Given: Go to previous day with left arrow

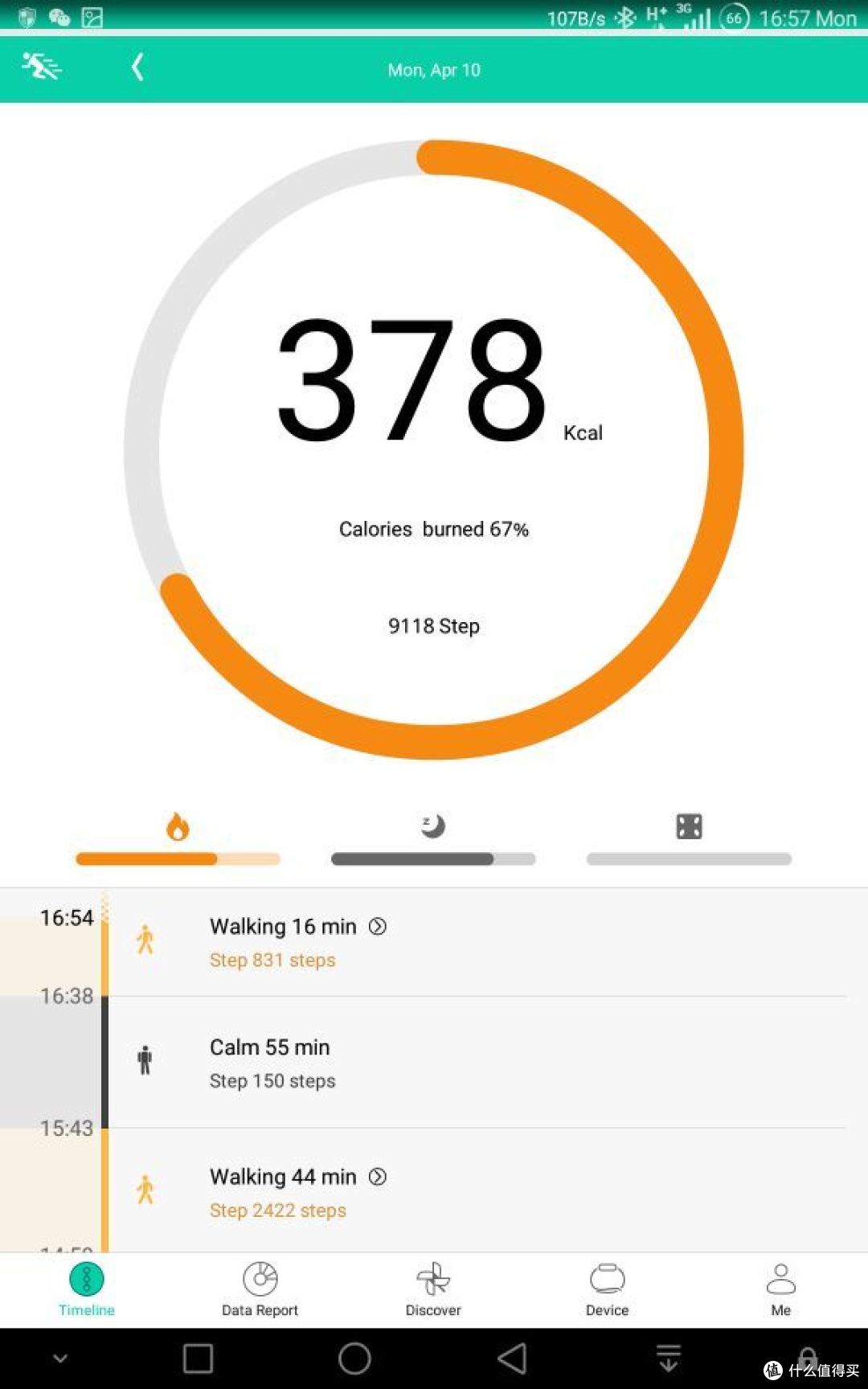Looking at the screenshot, I should click(137, 68).
